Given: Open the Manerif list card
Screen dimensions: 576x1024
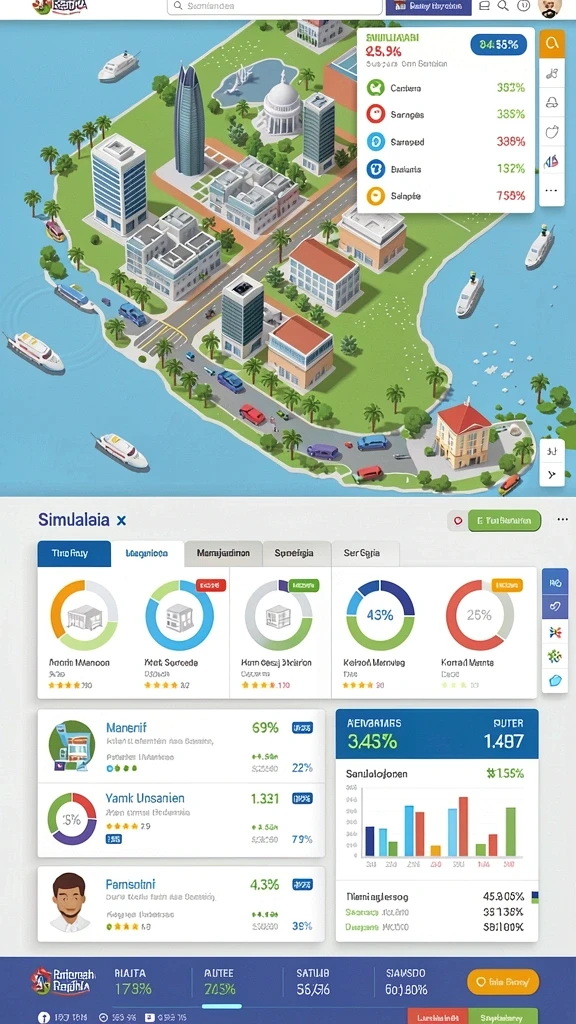Looking at the screenshot, I should click(x=181, y=746).
